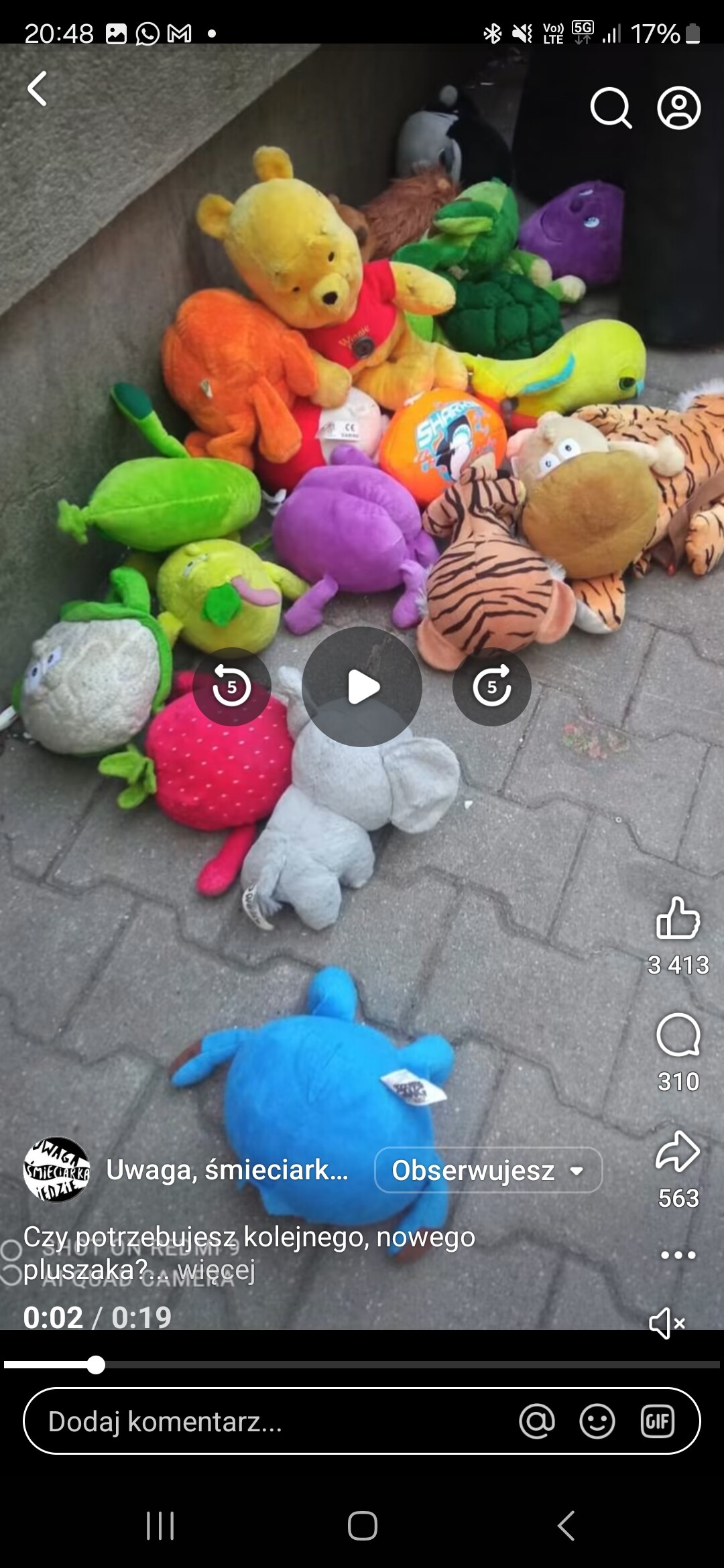
Task: Unmute the video sound
Action: [x=666, y=1323]
